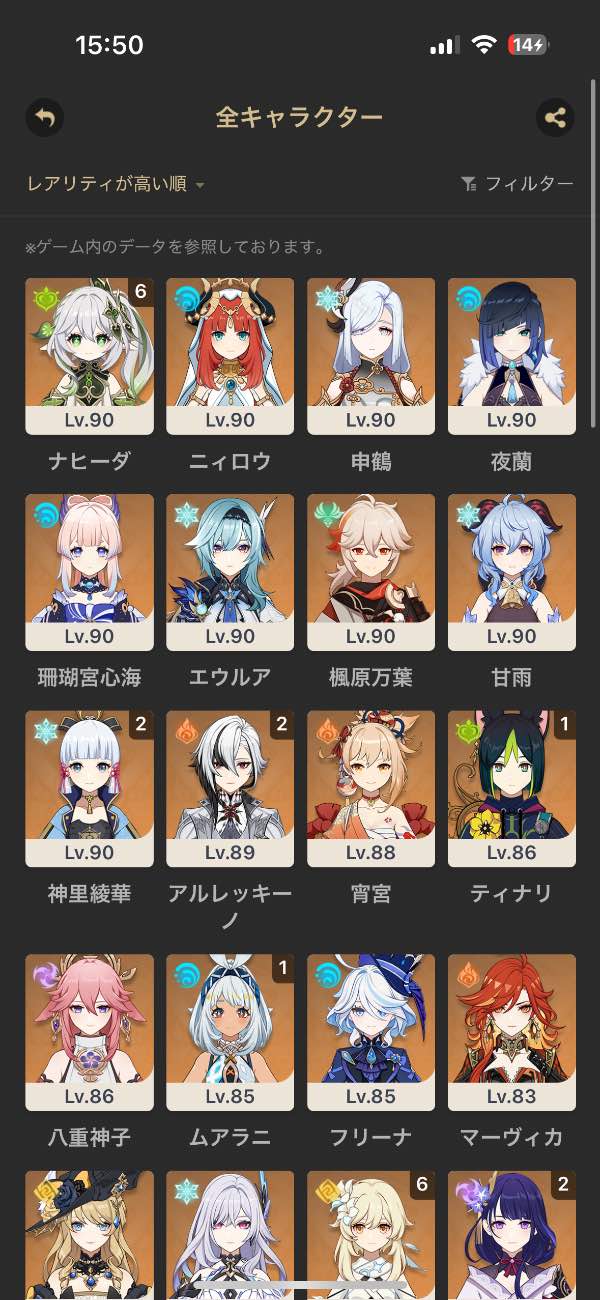600x1300 pixels.
Task: Select 楓原万葉 character card
Action: (371, 572)
